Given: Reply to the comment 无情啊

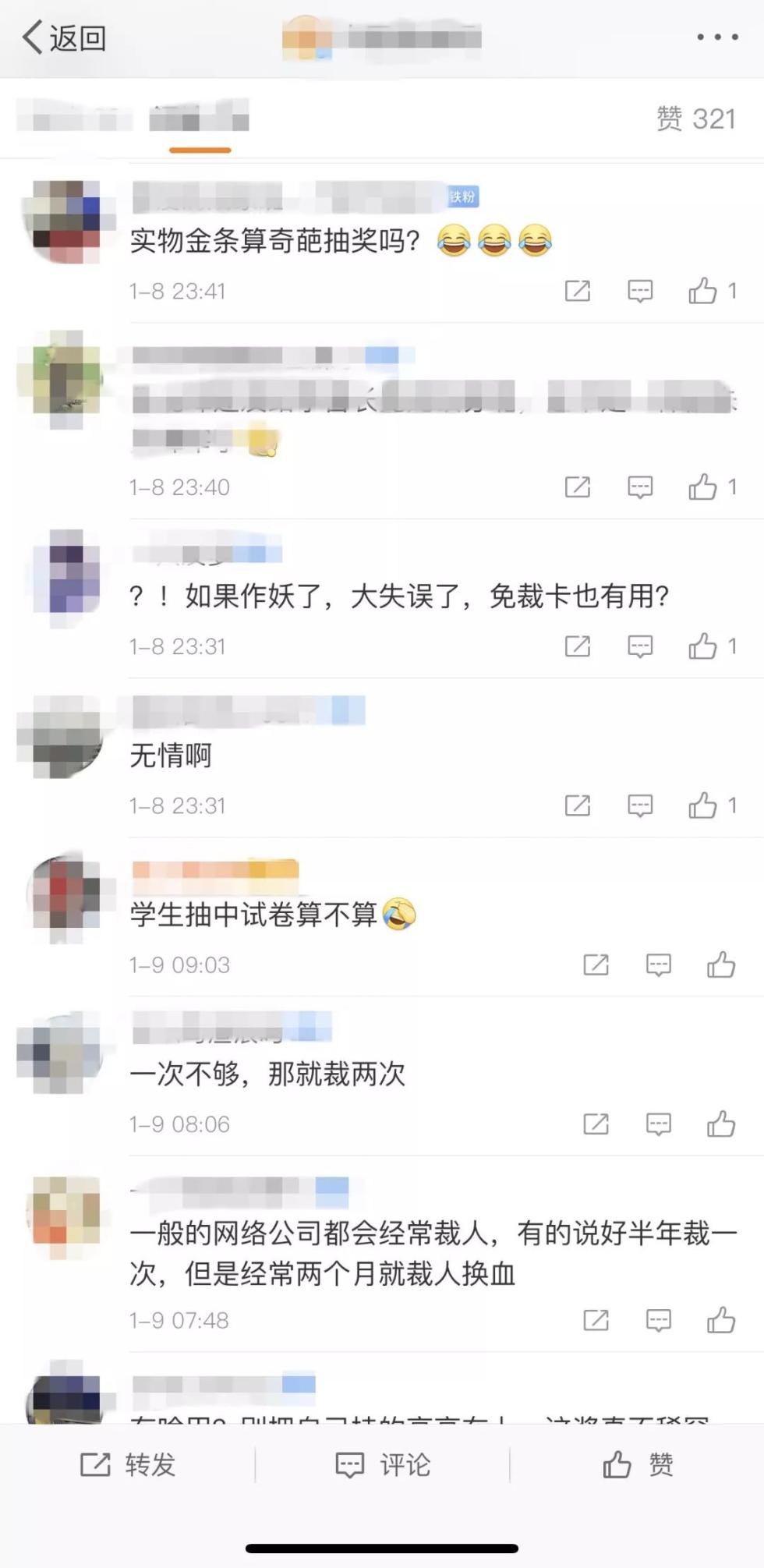Looking at the screenshot, I should click(x=640, y=805).
